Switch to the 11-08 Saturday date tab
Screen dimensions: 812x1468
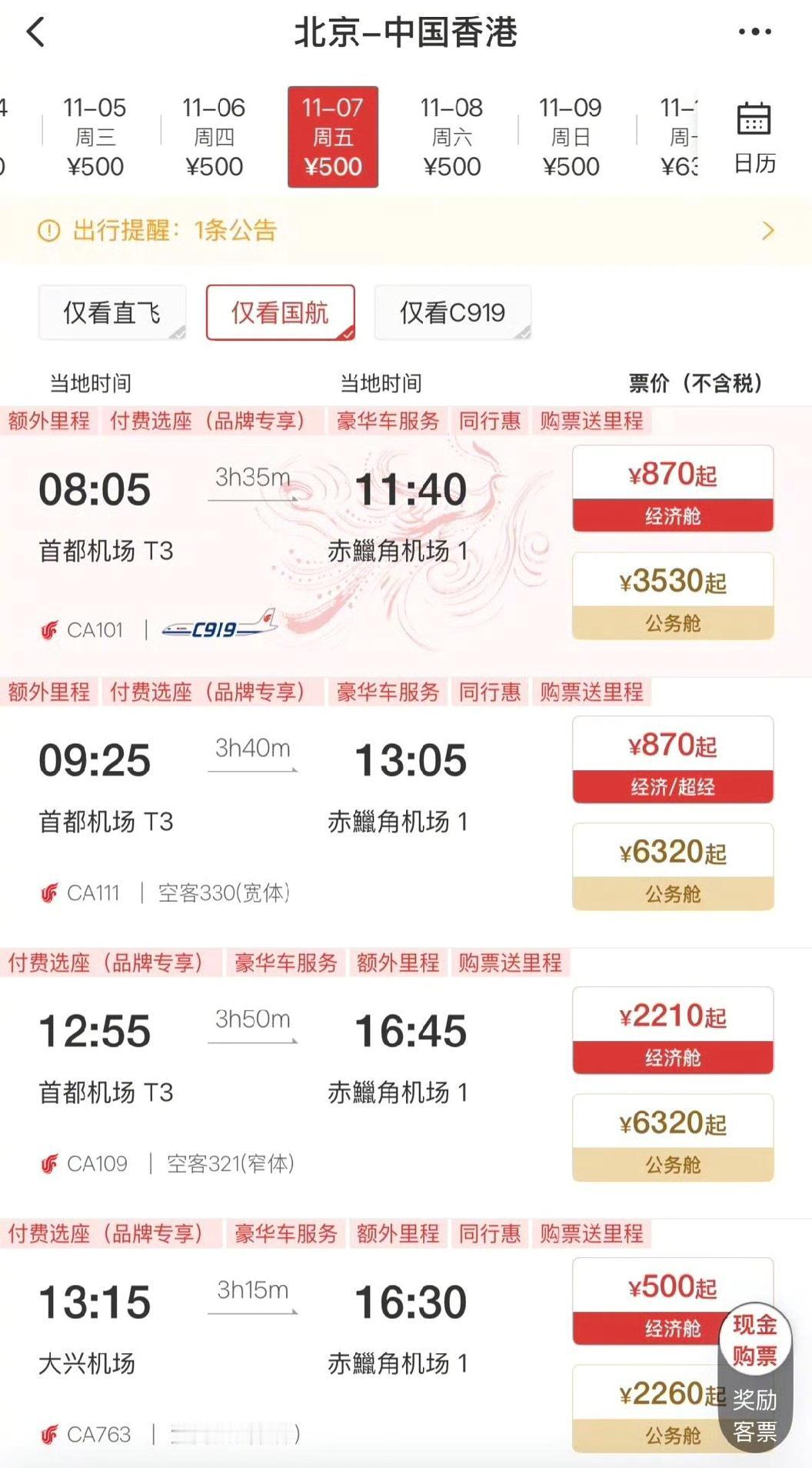[x=453, y=136]
